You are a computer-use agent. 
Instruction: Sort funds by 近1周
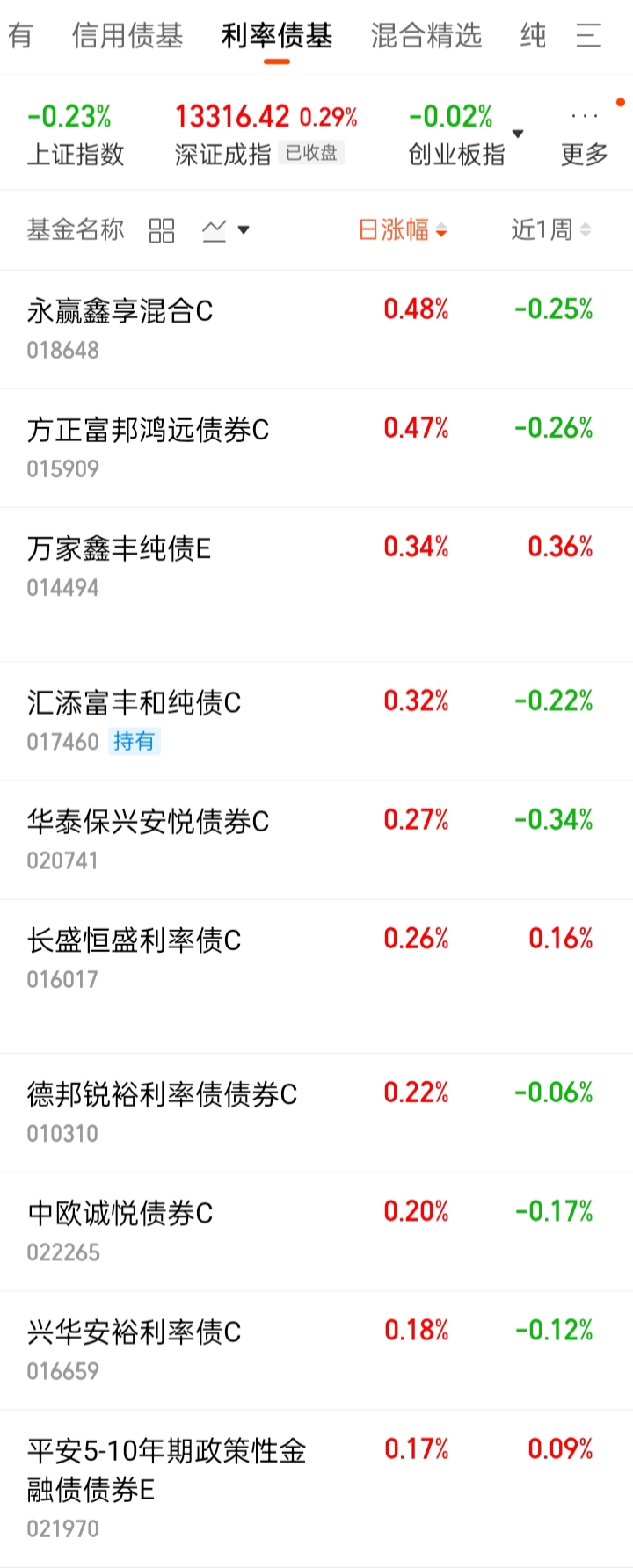pyautogui.click(x=550, y=230)
